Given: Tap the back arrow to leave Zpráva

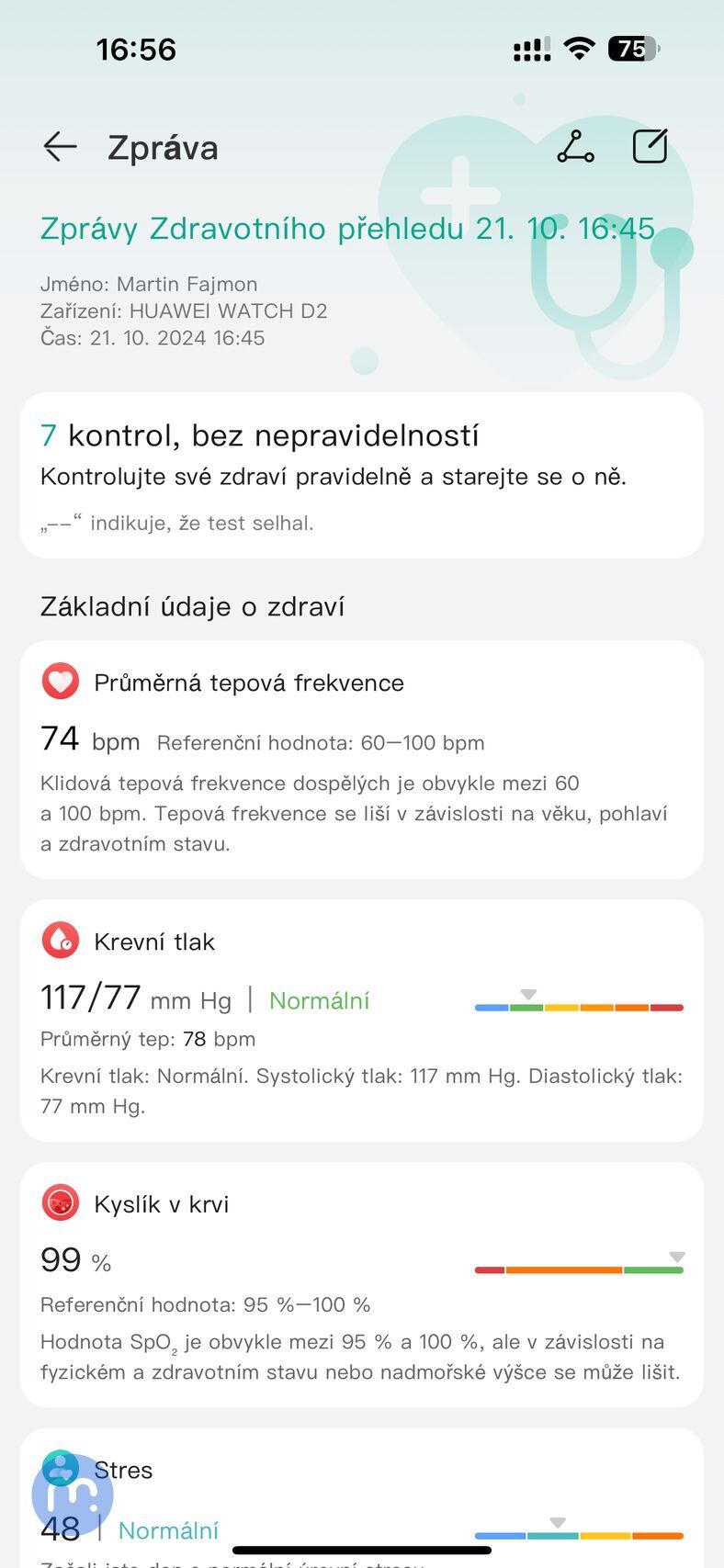Looking at the screenshot, I should (x=59, y=147).
